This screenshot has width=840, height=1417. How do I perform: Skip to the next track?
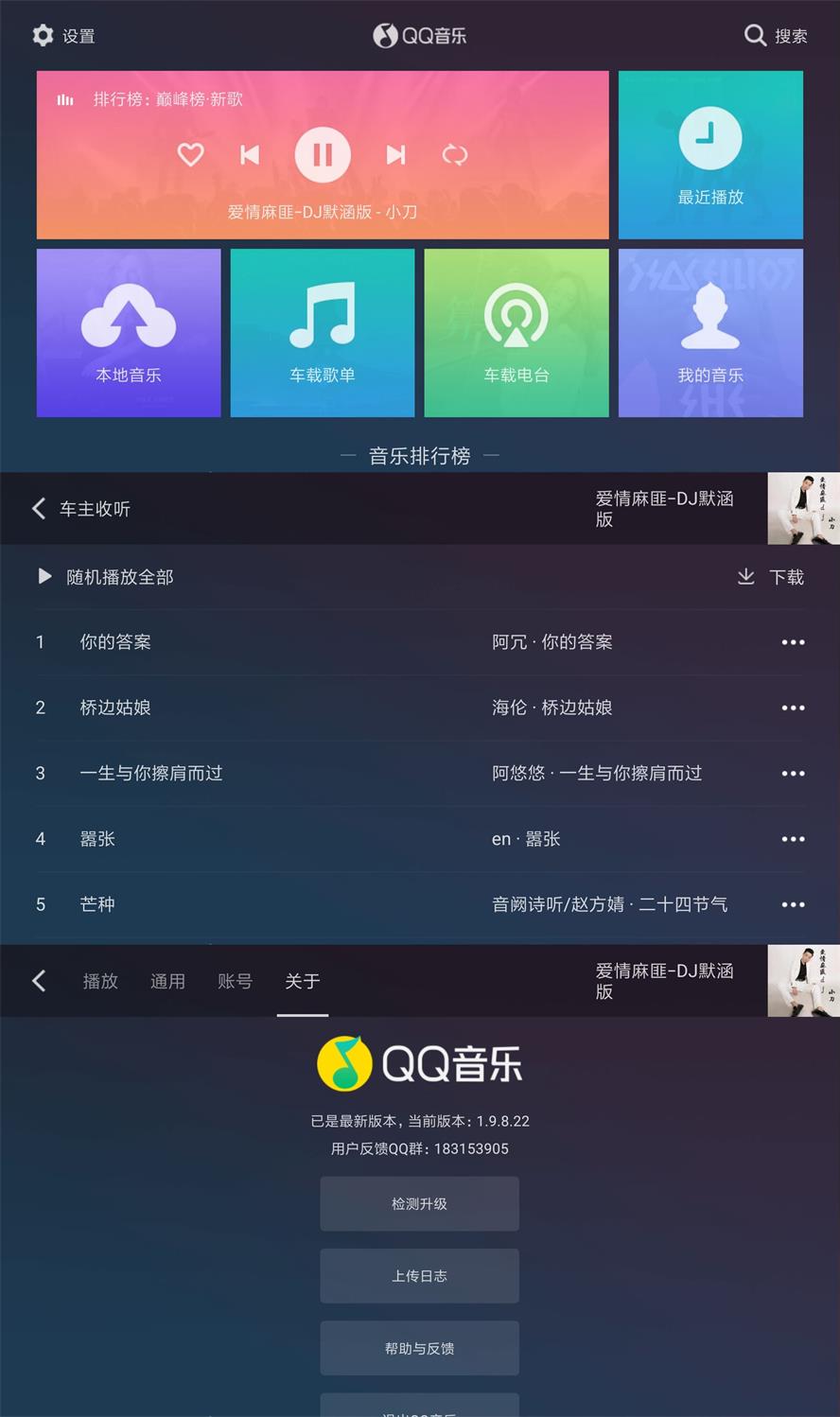(x=396, y=155)
